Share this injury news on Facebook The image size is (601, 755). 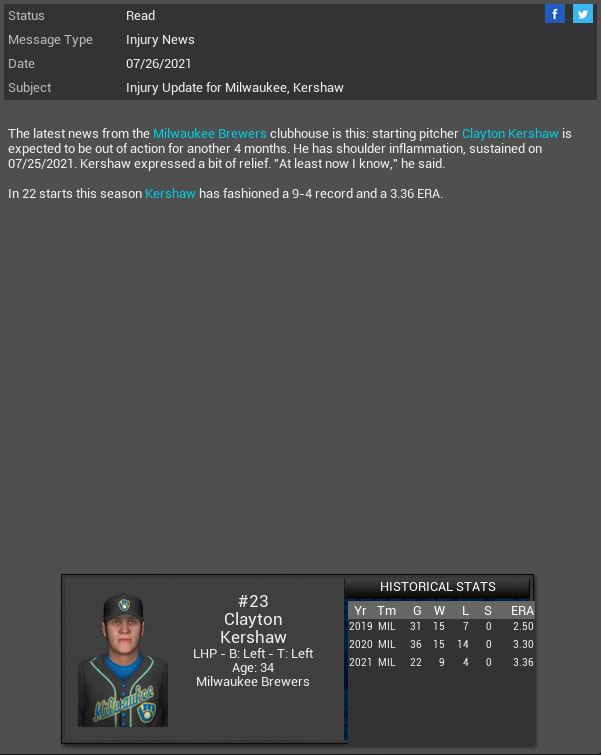pyautogui.click(x=555, y=14)
